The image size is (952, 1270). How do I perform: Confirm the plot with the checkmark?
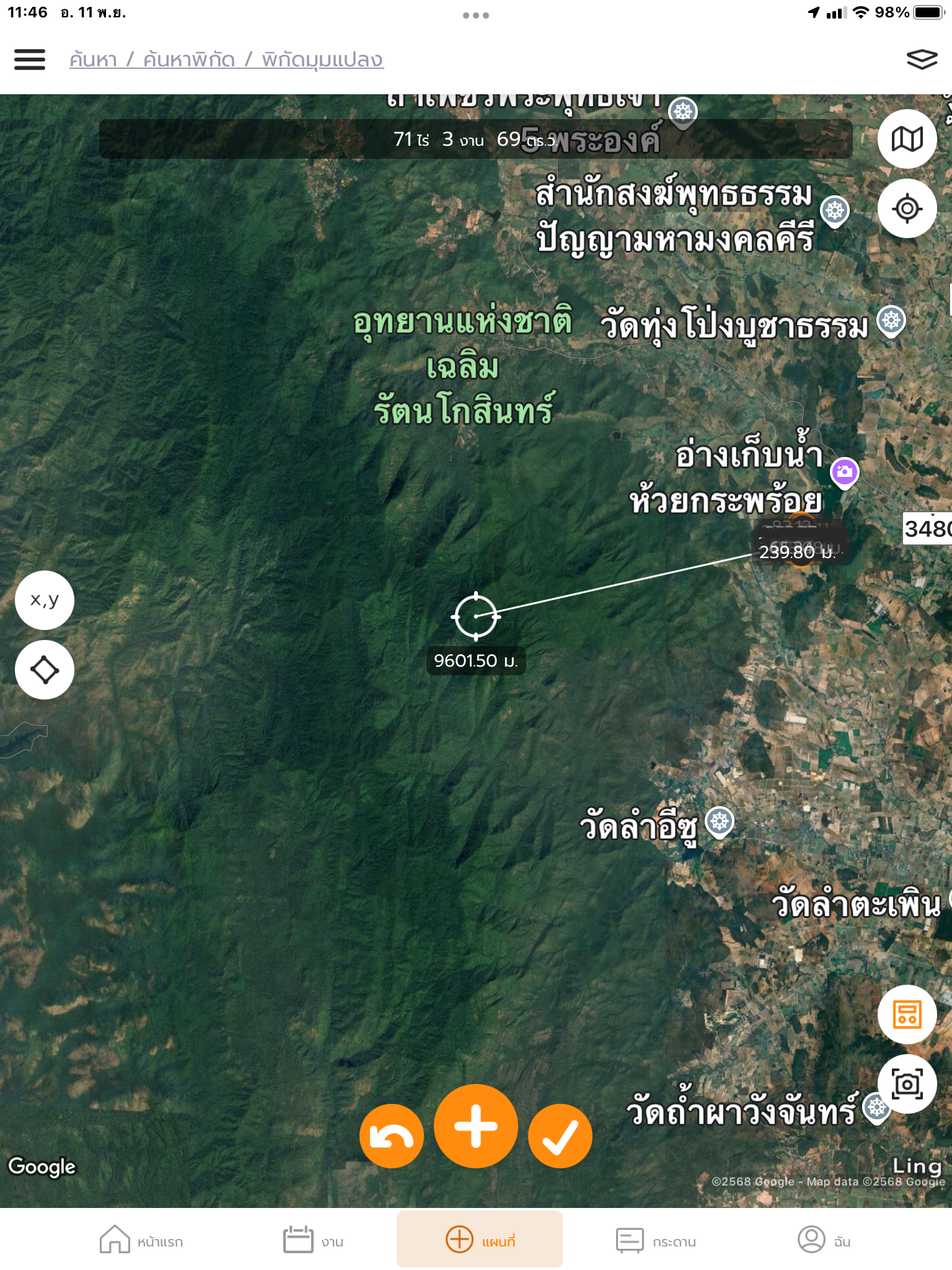[560, 1136]
